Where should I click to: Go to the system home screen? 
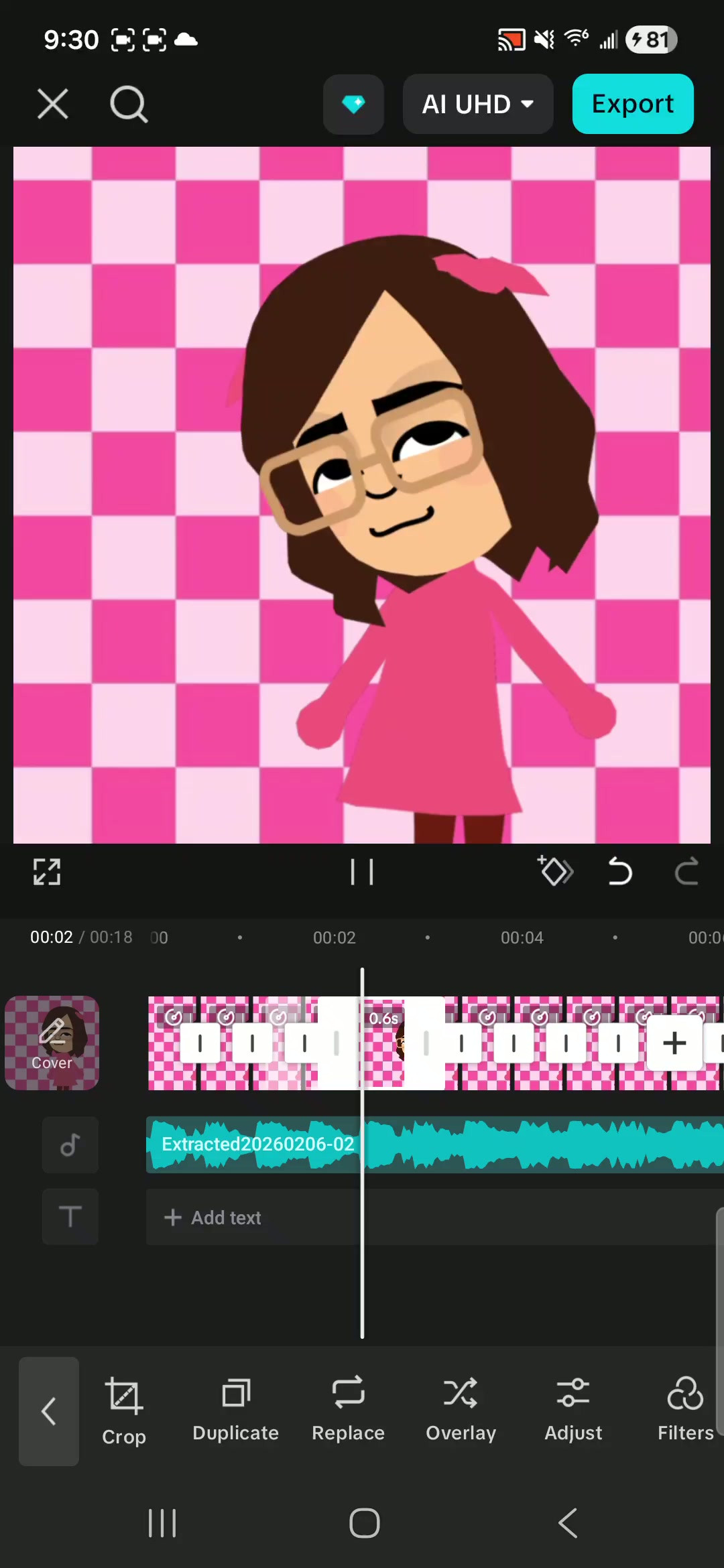point(364,1523)
